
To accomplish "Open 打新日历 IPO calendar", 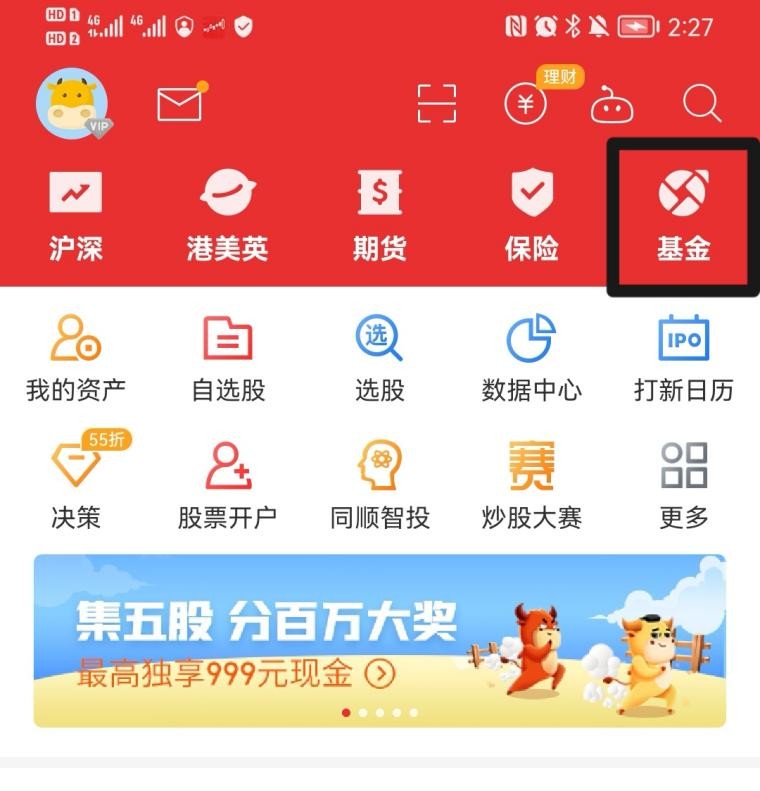I will pyautogui.click(x=683, y=358).
